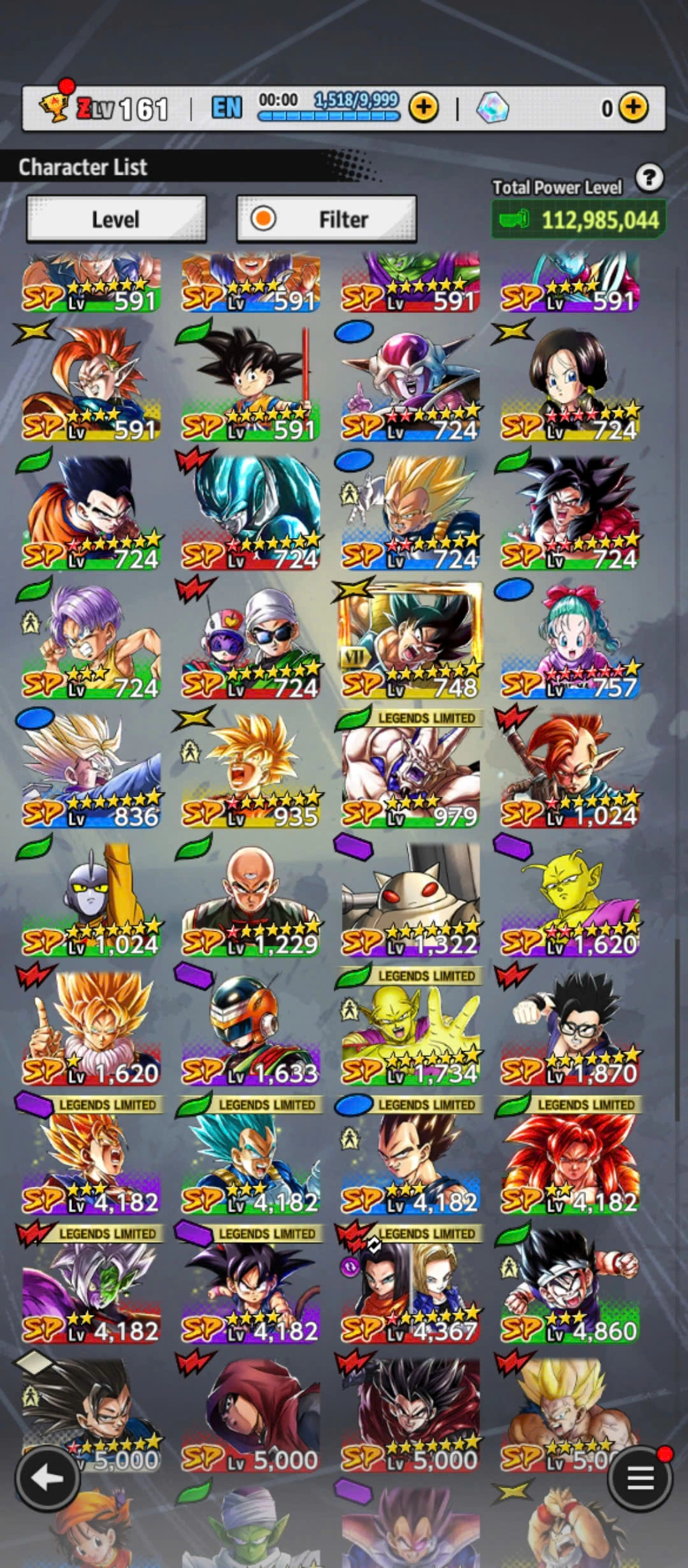Open the helmeted character Lv 1,633
This screenshot has height=1568, width=688.
[x=250, y=1027]
